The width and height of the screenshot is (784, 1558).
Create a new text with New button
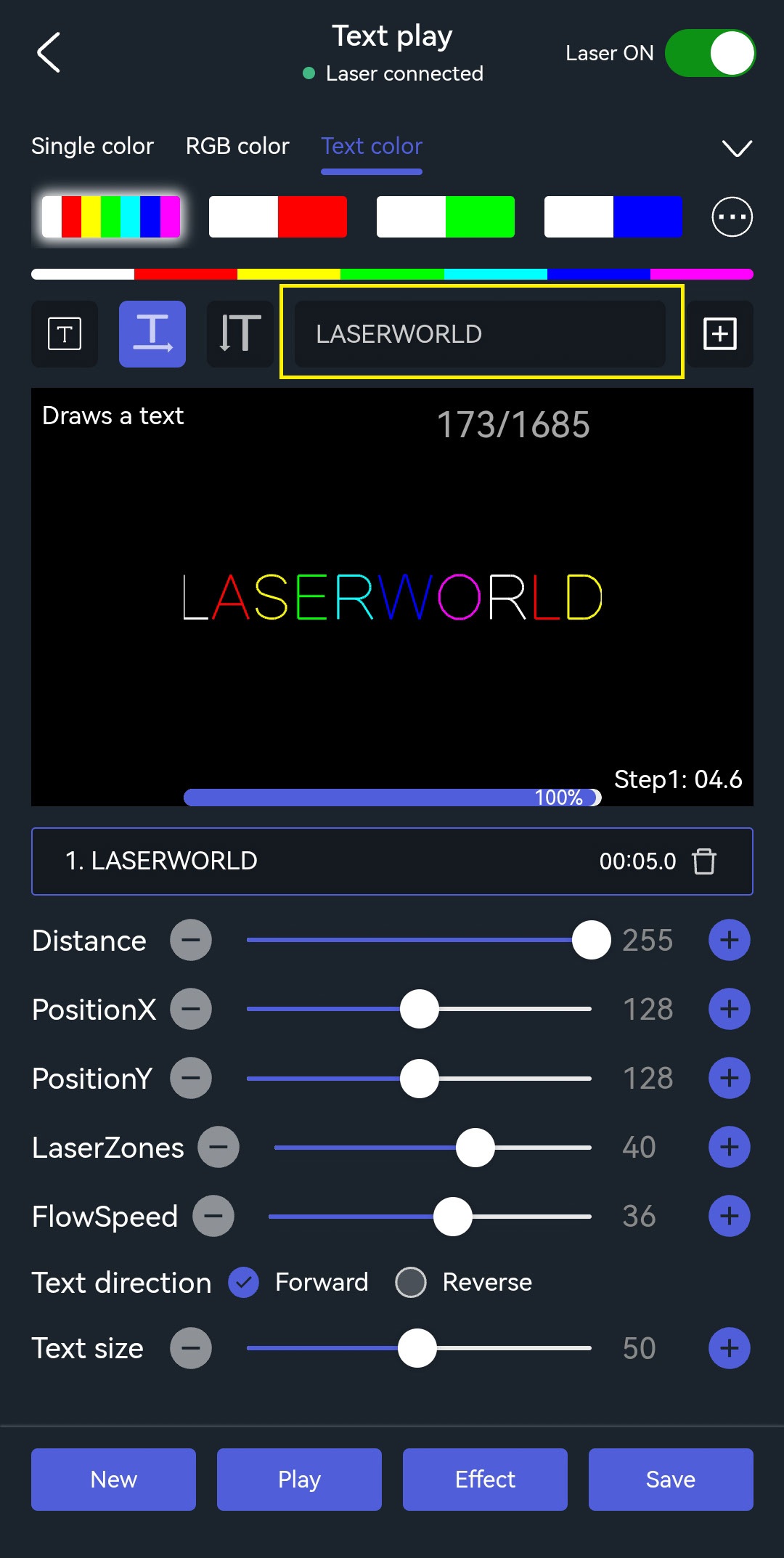(113, 1480)
